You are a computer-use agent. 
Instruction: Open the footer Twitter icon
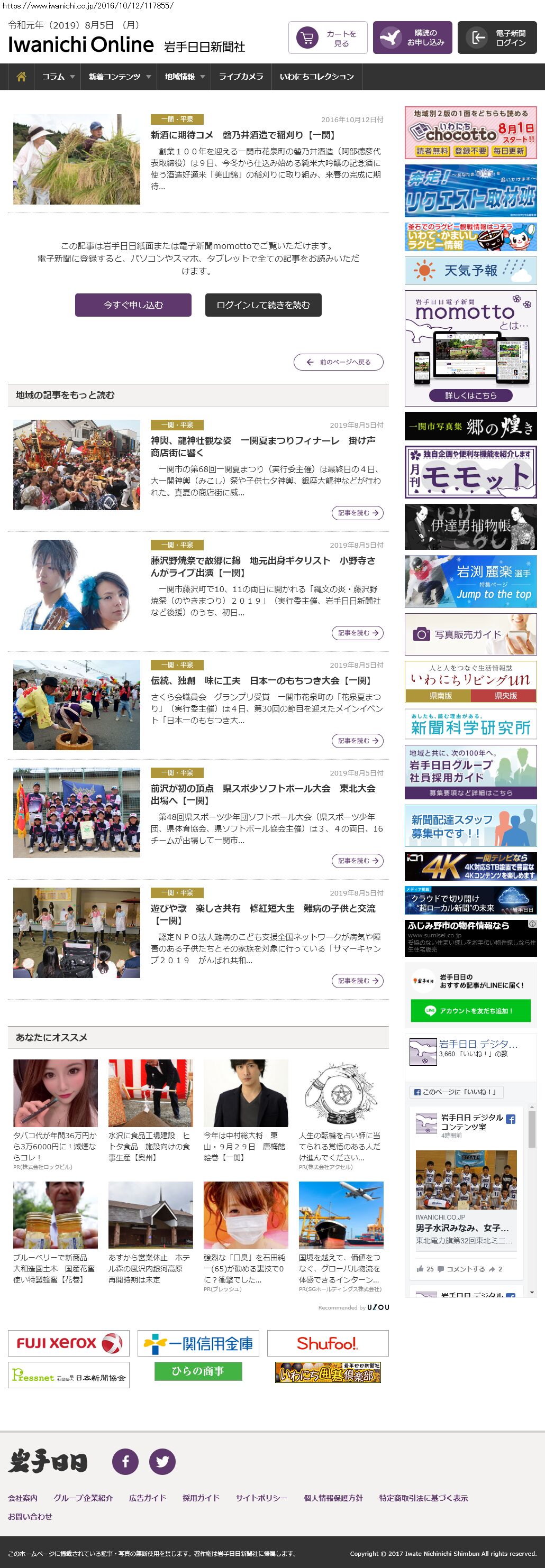162,1462
